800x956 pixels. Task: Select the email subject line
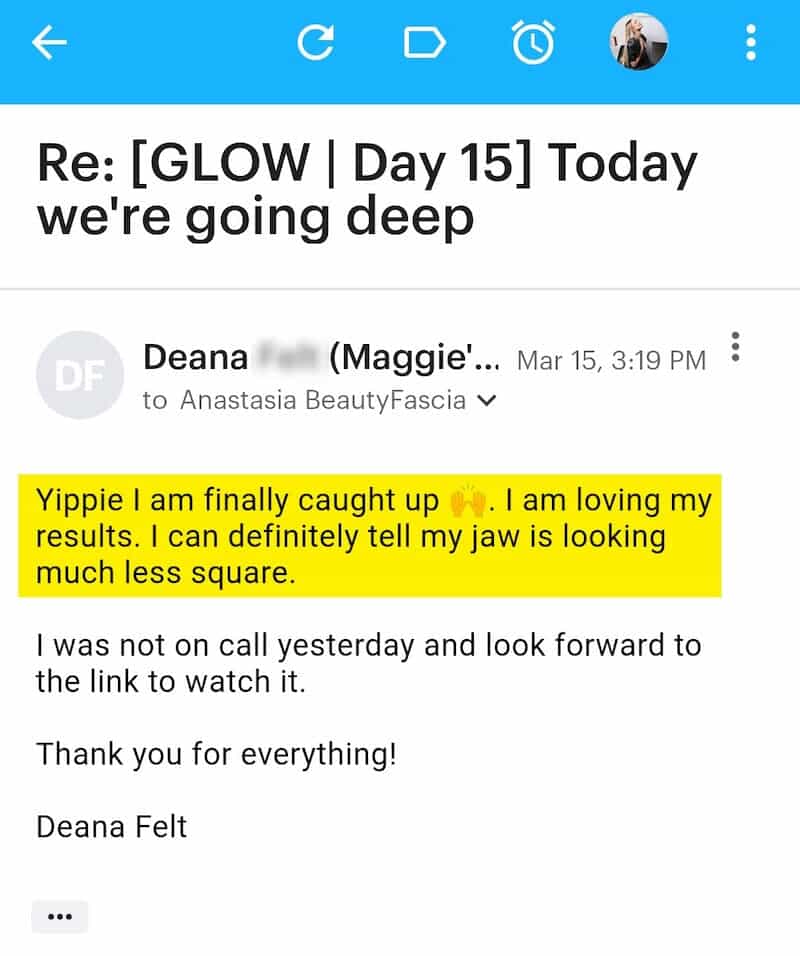pyautogui.click(x=366, y=186)
